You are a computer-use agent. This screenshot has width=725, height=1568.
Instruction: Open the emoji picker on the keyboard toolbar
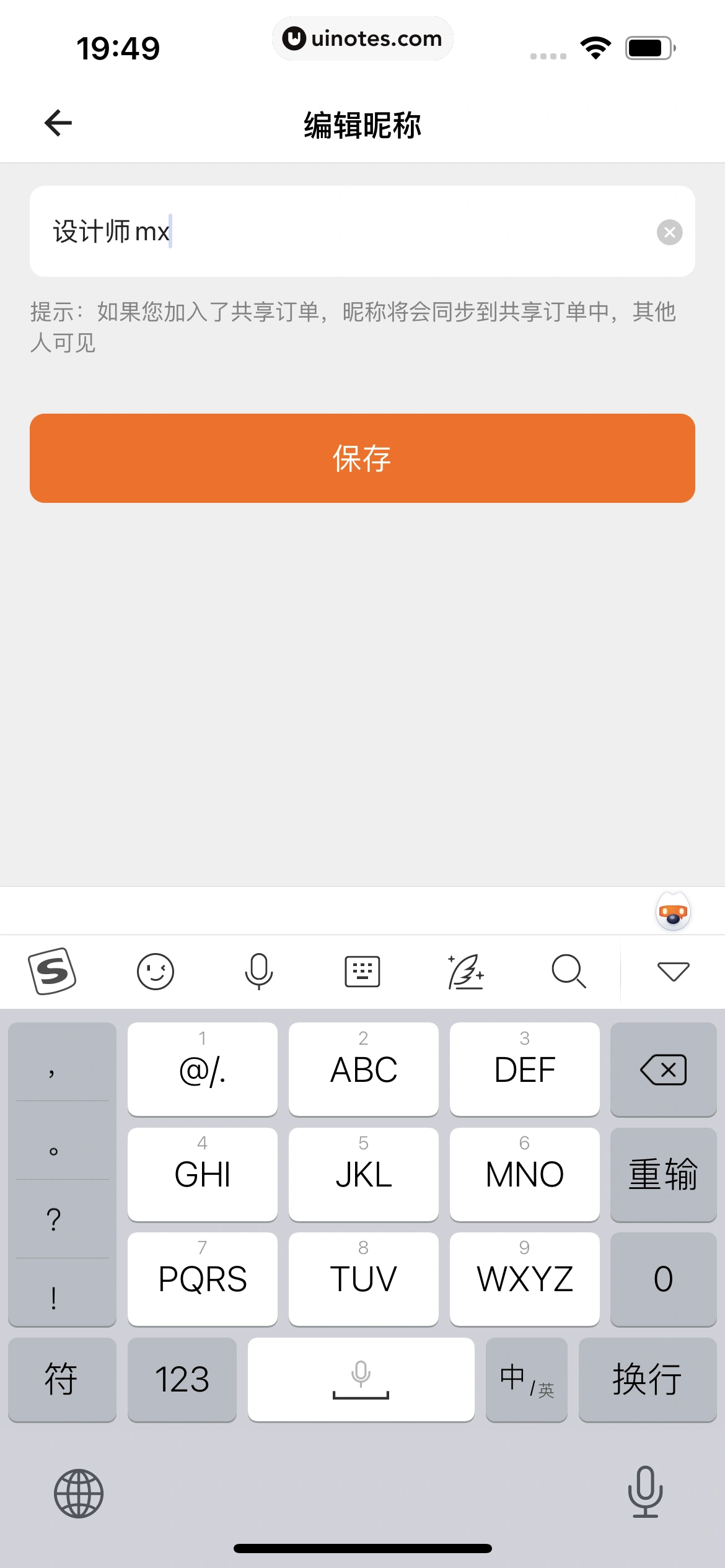(x=156, y=970)
